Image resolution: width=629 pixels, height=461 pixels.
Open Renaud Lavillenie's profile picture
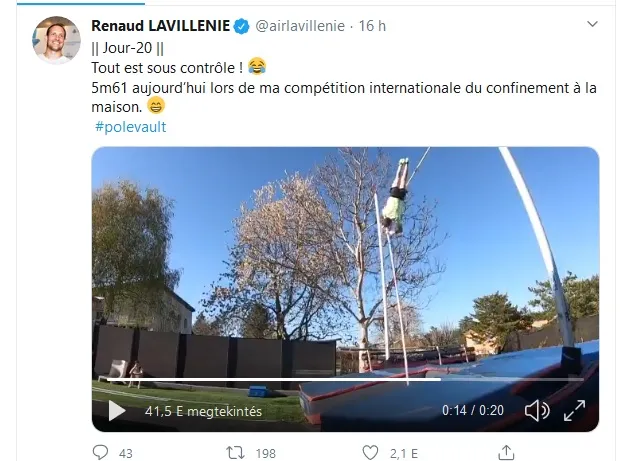tap(55, 40)
